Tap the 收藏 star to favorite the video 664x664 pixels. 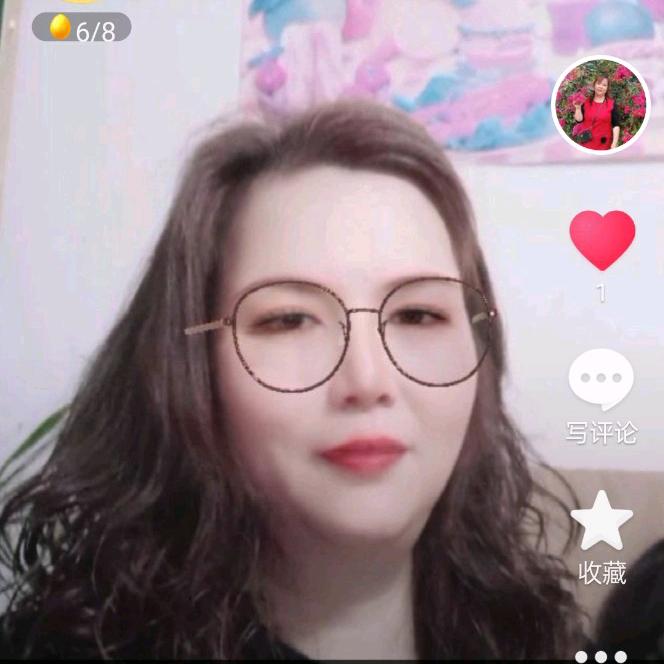pyautogui.click(x=601, y=522)
